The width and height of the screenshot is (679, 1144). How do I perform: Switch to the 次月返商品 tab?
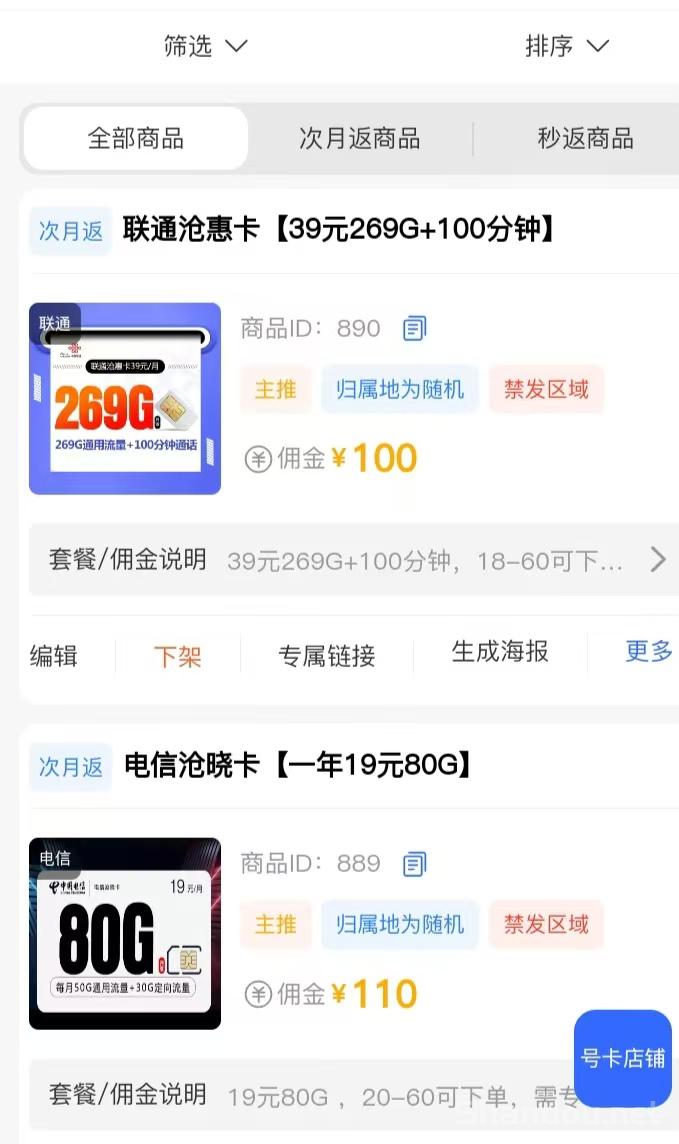pyautogui.click(x=359, y=138)
